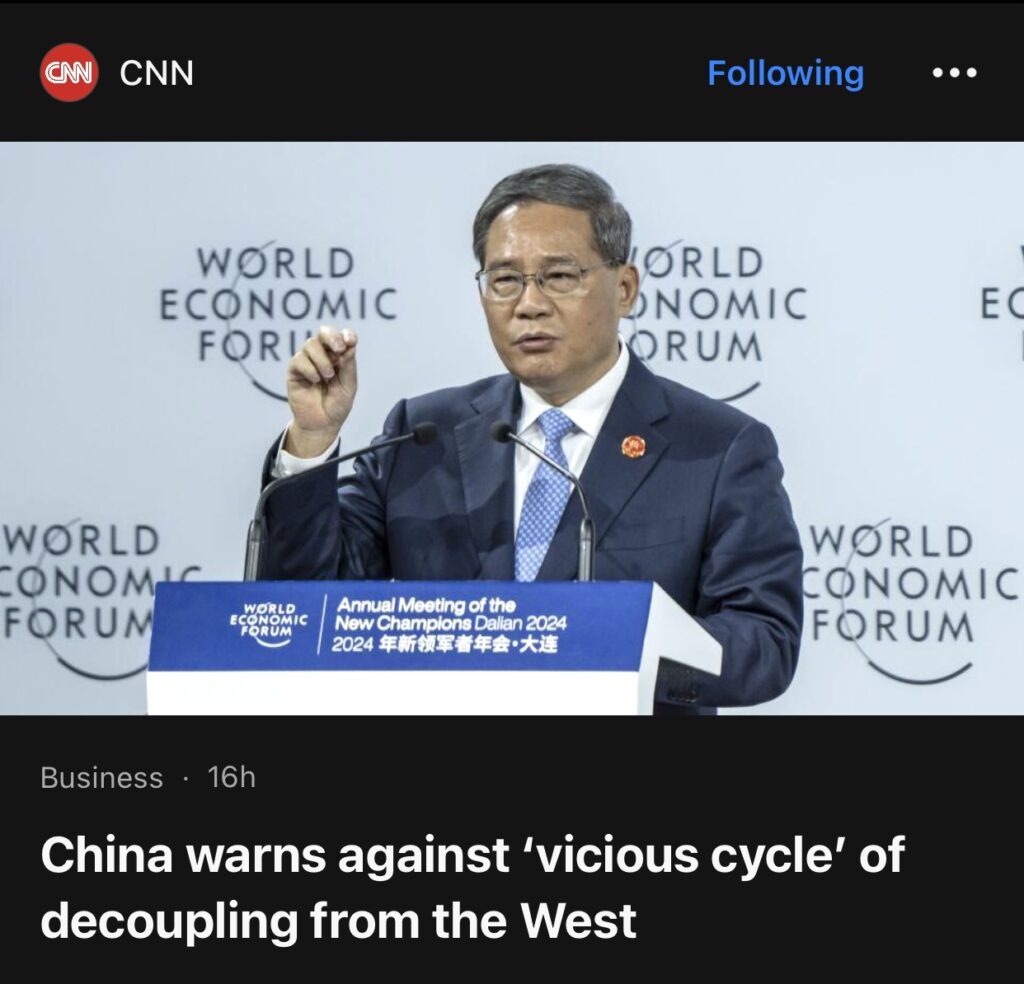Open the 'vicious cycle' decoupling headline
Viewport: 1024px width, 984px height.
pos(472,887)
